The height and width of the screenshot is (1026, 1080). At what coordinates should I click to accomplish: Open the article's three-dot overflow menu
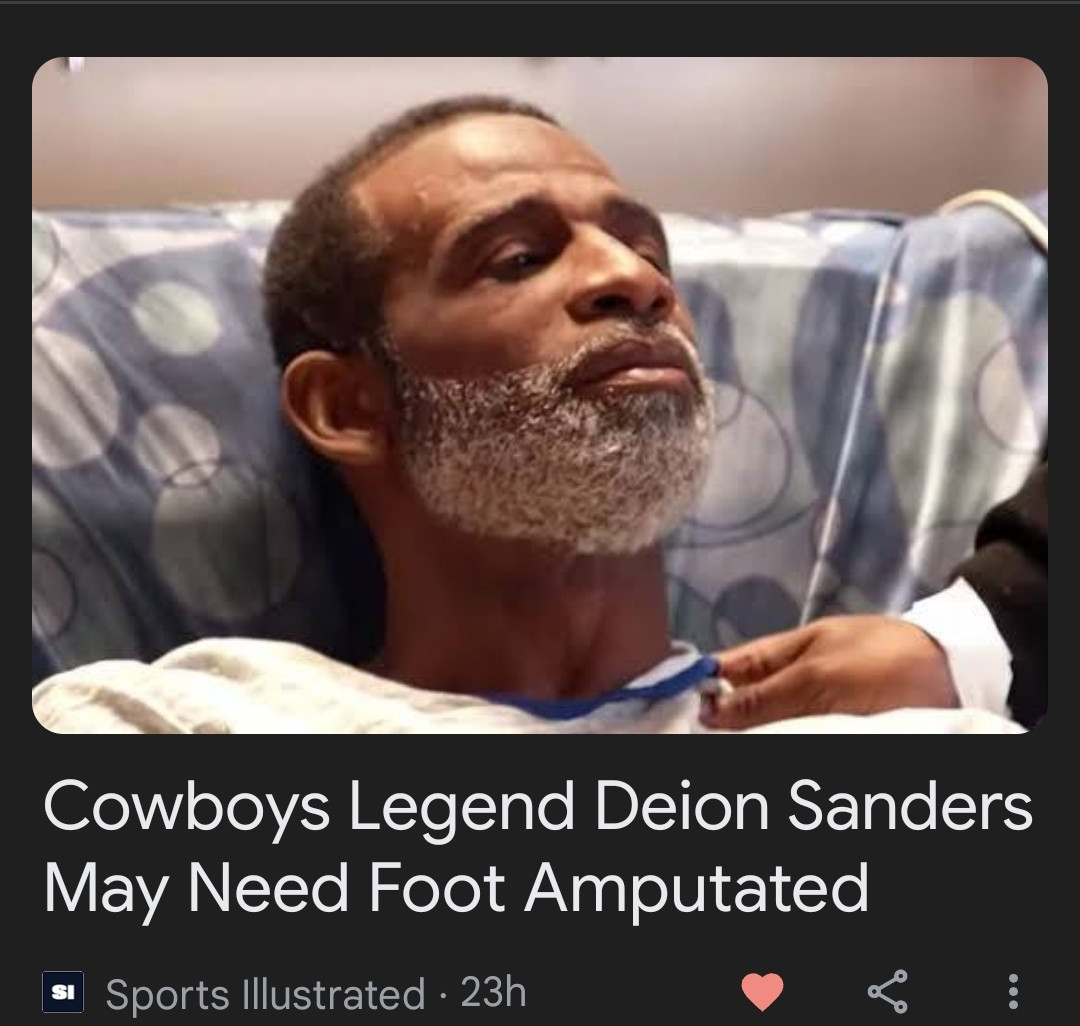[1011, 991]
